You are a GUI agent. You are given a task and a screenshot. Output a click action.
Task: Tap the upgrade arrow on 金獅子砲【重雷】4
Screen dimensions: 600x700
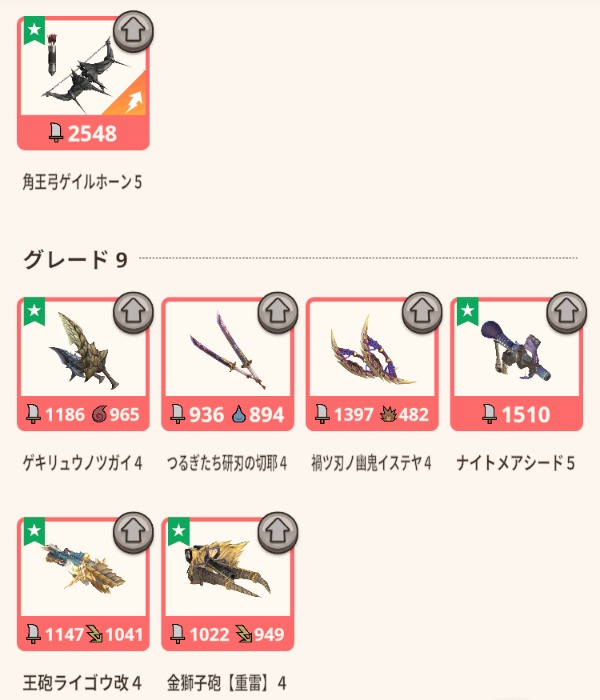277,531
